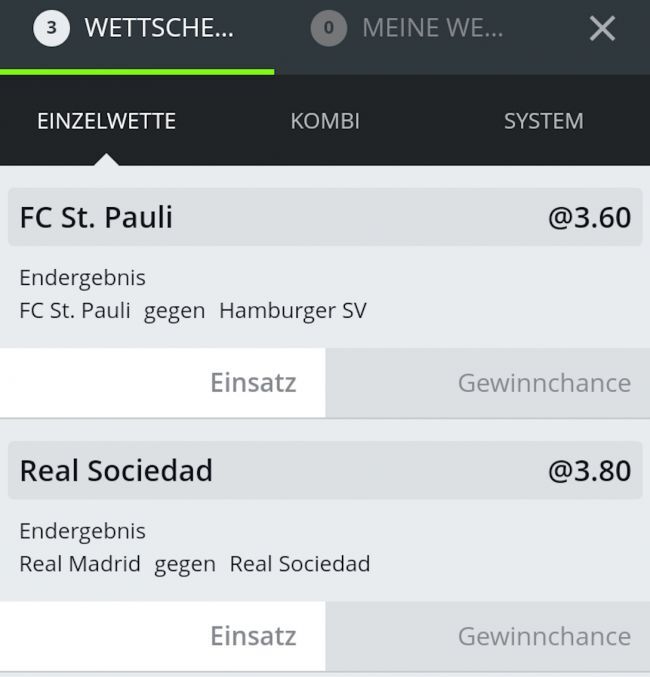650x677 pixels.
Task: Switch to Kombi bet type
Action: [x=324, y=121]
